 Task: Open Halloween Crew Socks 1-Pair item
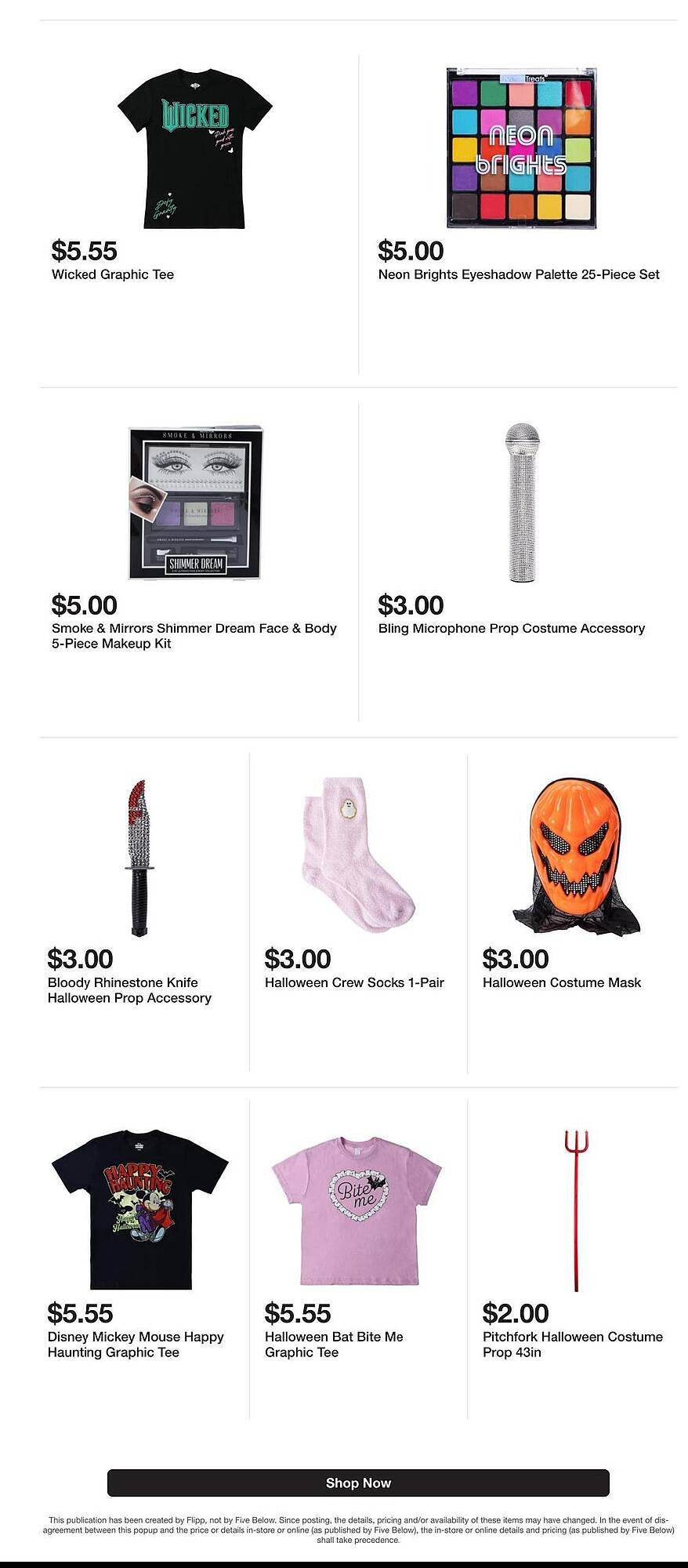tap(357, 856)
